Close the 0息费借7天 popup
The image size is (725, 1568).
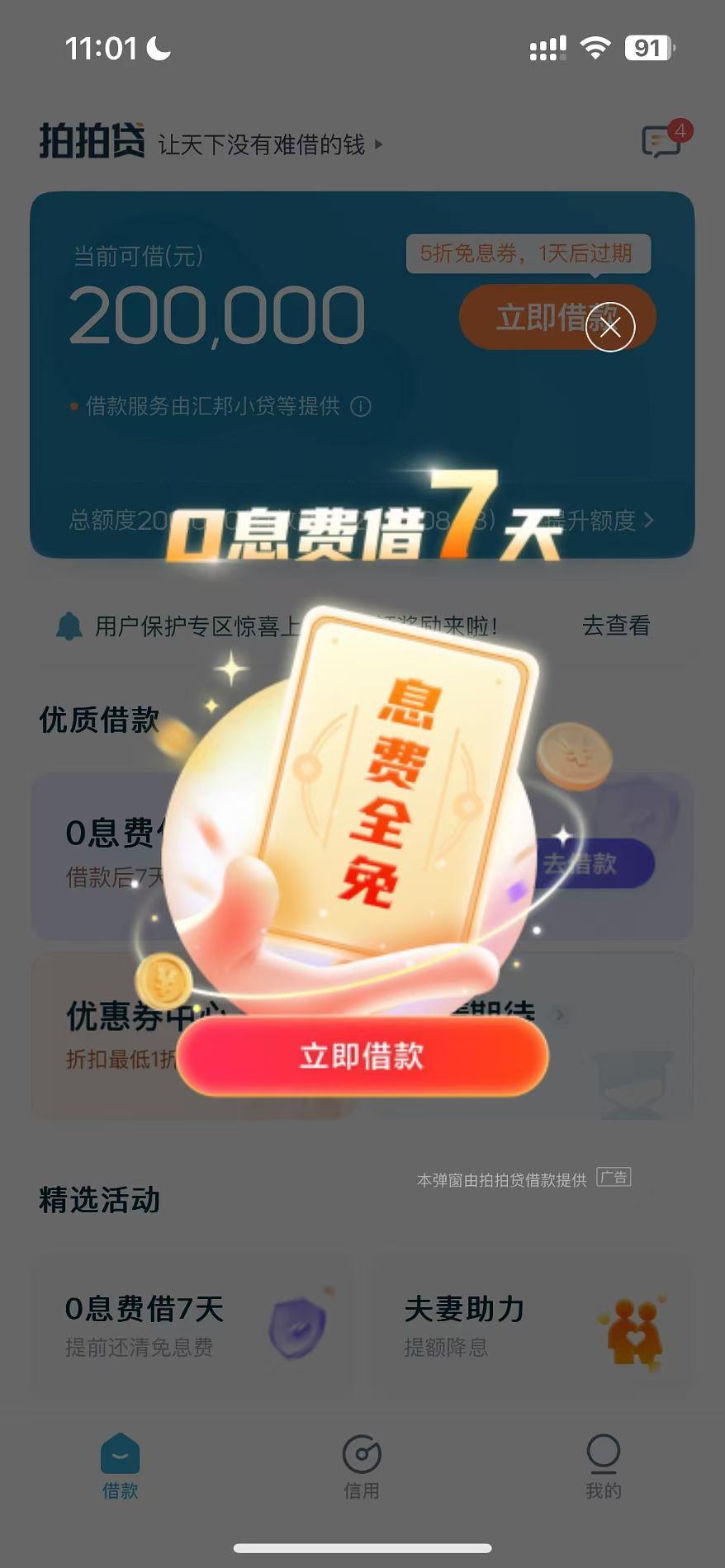[x=610, y=328]
